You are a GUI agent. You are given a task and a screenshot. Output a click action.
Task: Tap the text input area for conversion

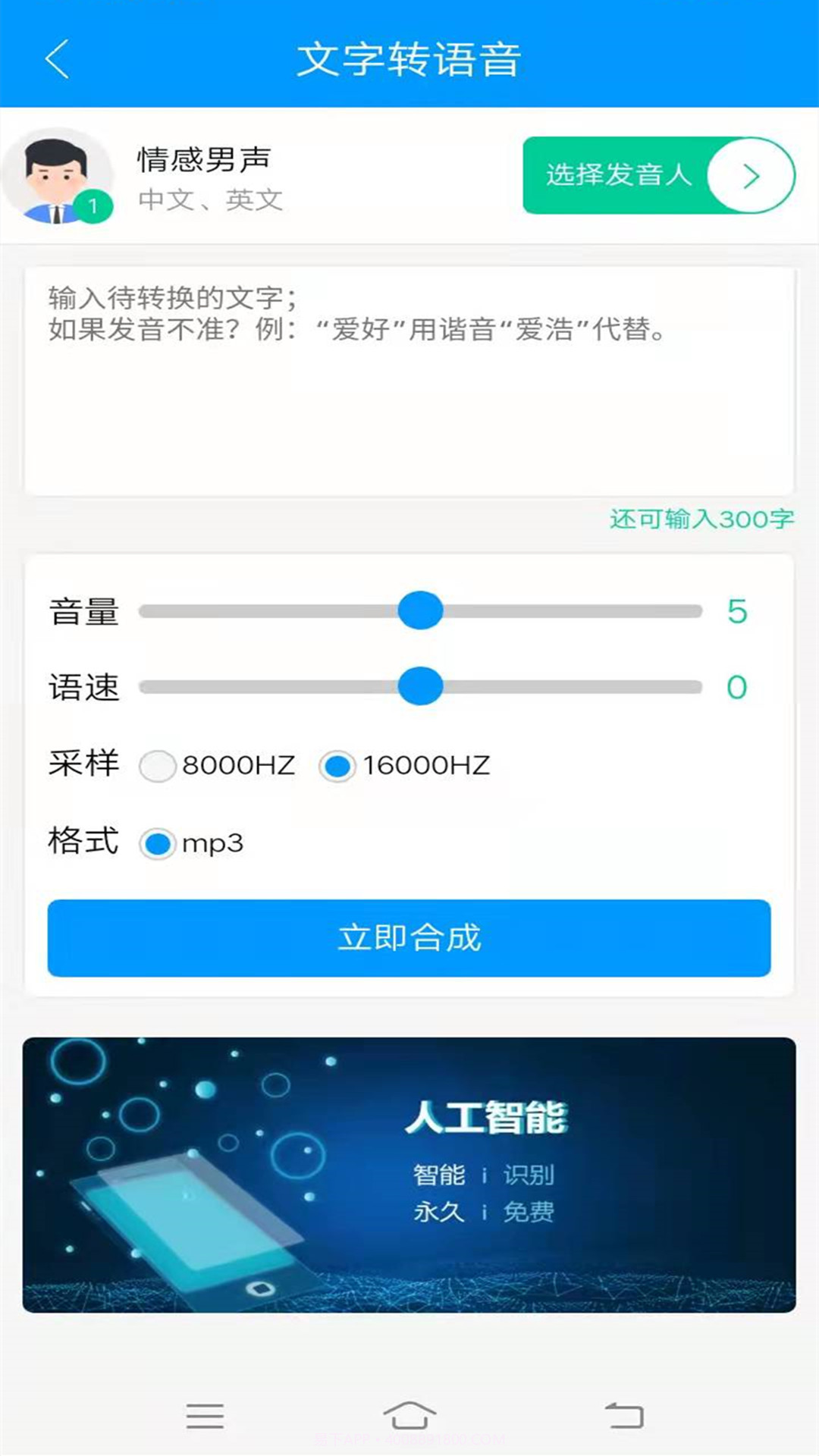[409, 379]
